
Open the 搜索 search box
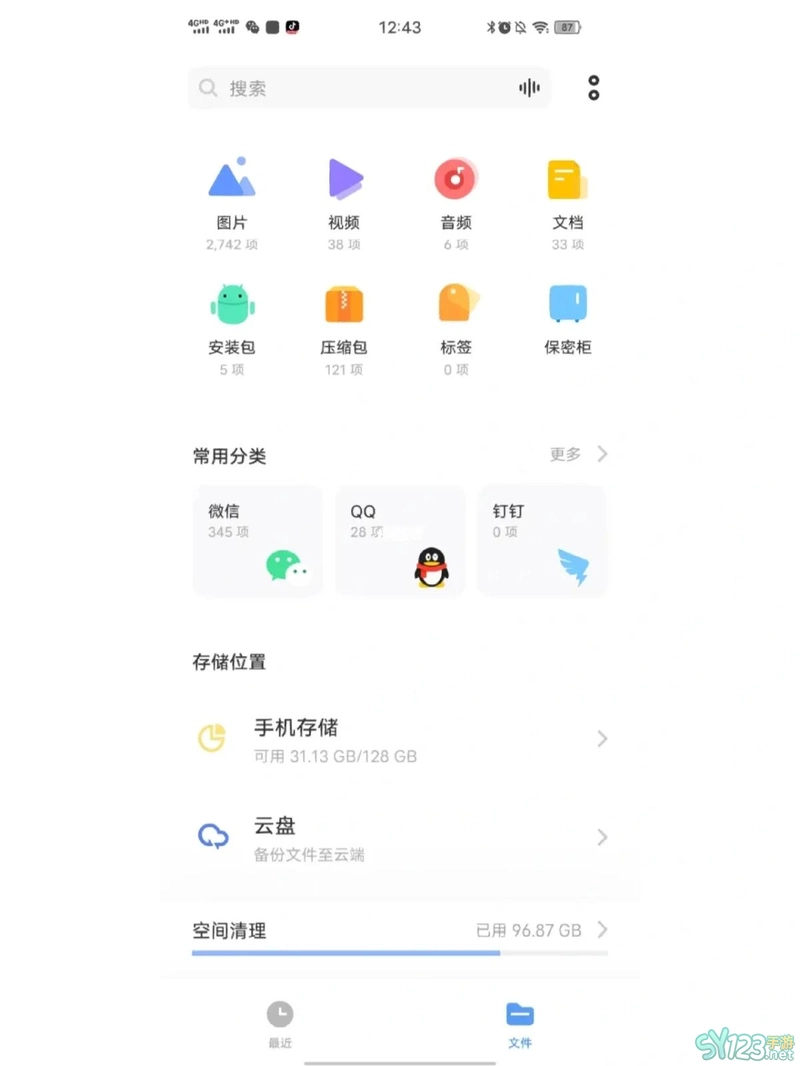350,88
